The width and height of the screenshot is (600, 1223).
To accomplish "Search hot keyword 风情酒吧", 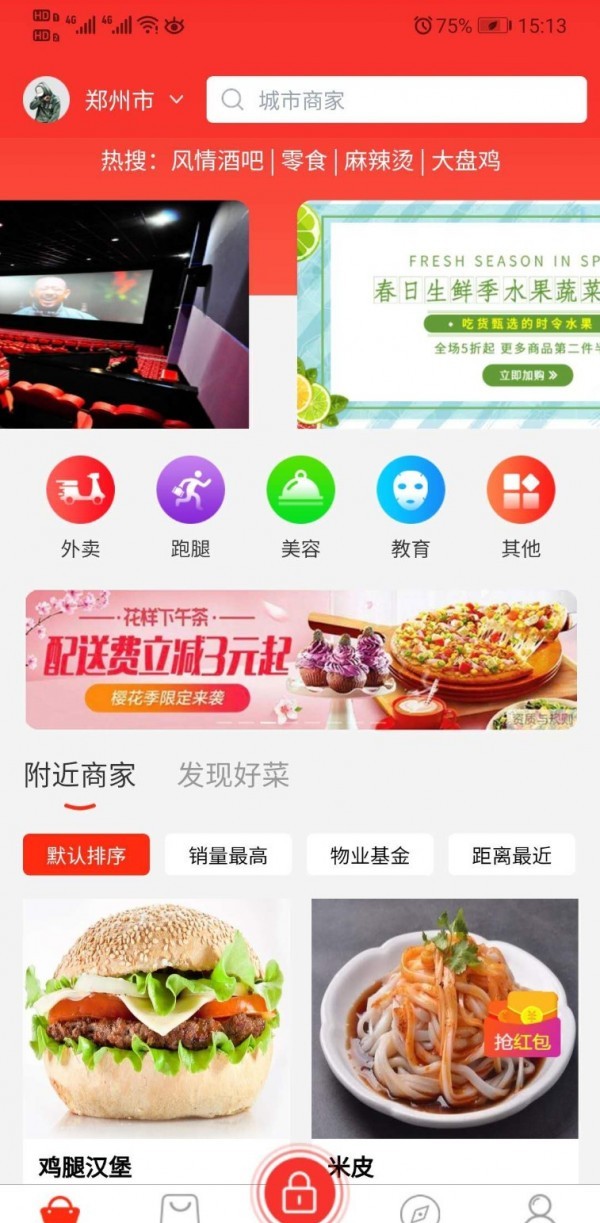I will click(x=217, y=161).
